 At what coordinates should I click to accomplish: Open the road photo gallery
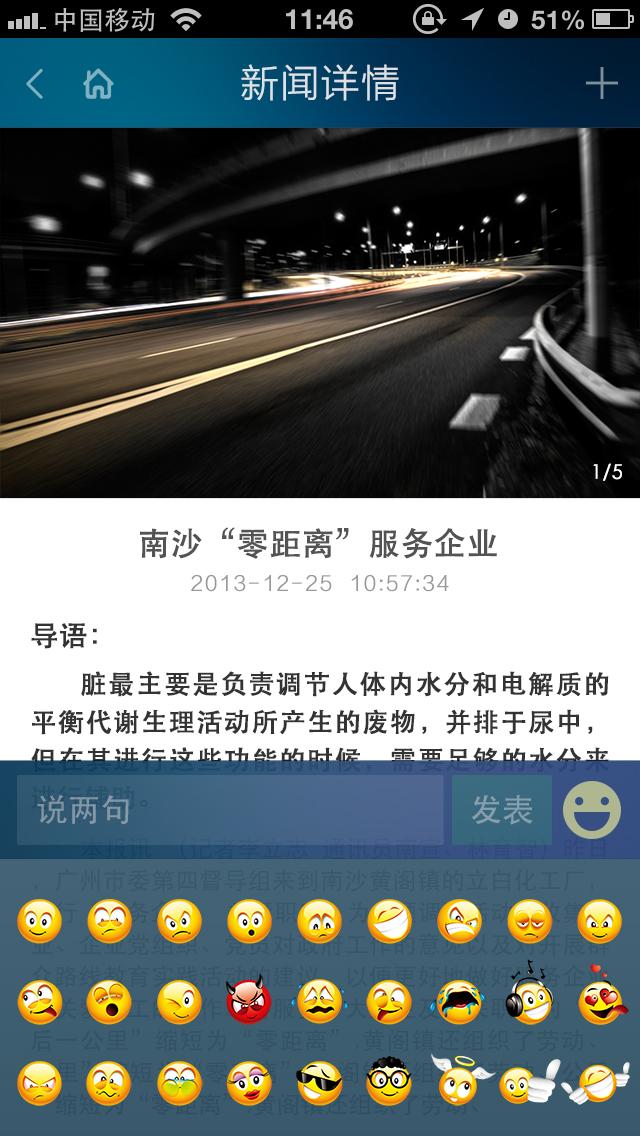(x=320, y=312)
